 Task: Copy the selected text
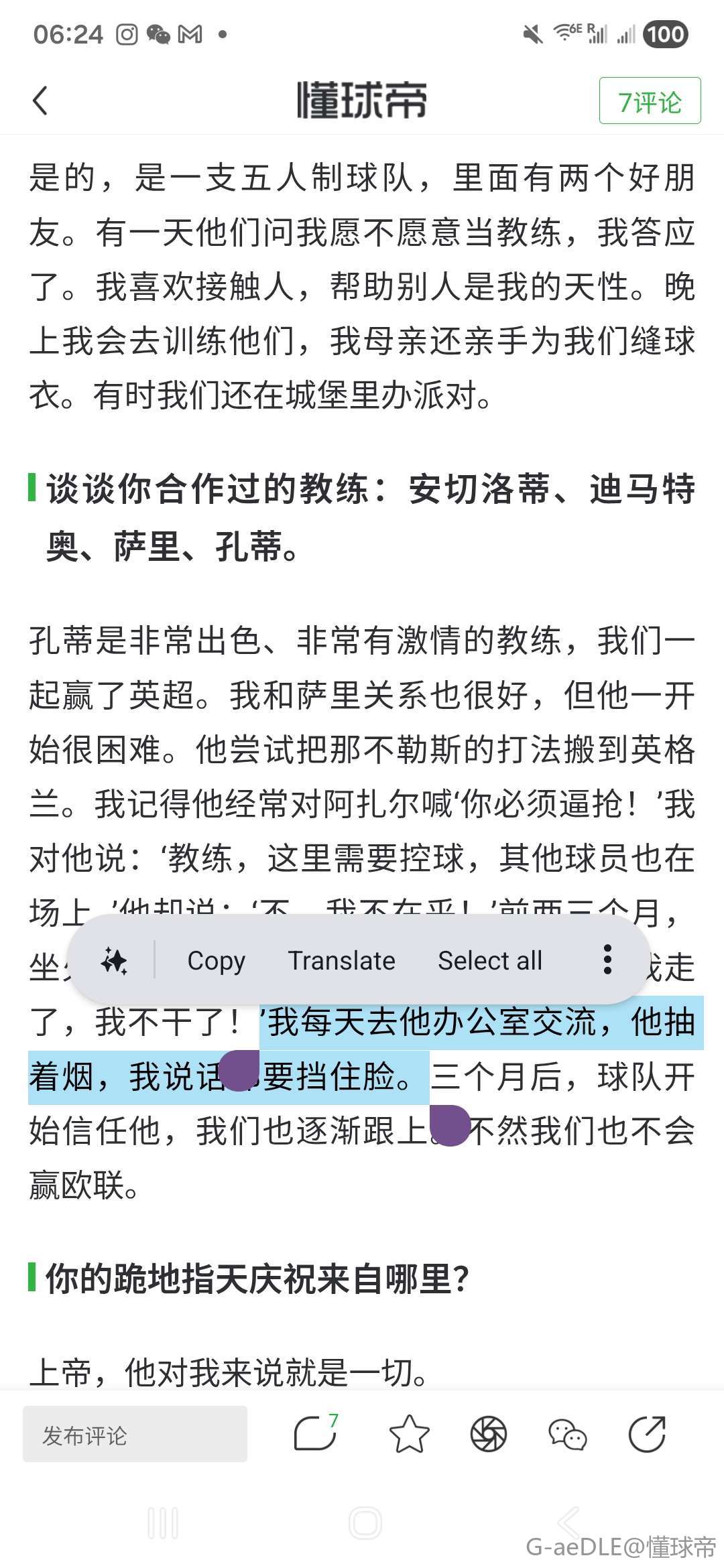(x=216, y=961)
